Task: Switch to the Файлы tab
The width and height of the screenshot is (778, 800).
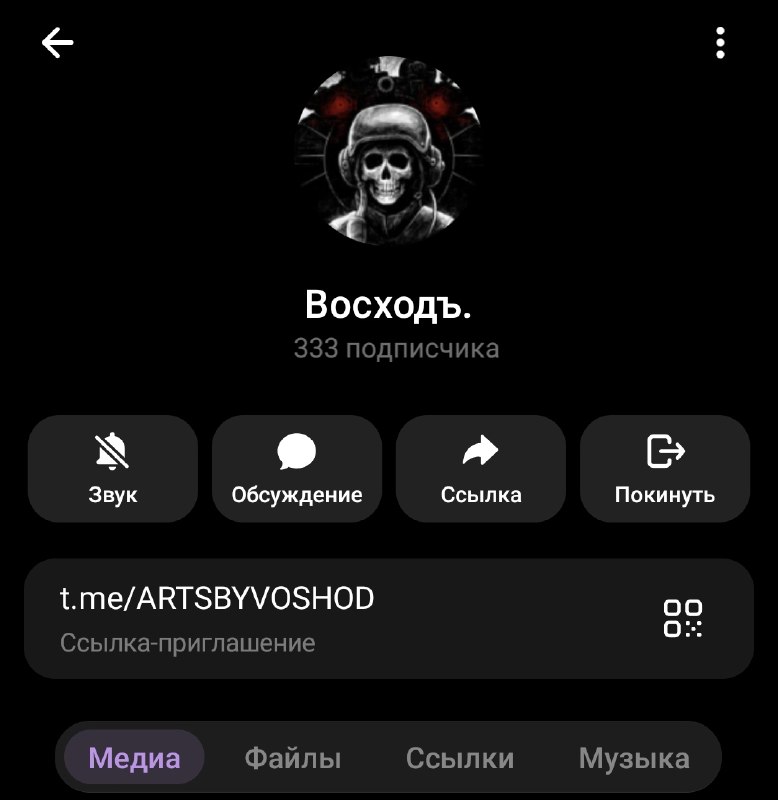Action: (x=293, y=758)
